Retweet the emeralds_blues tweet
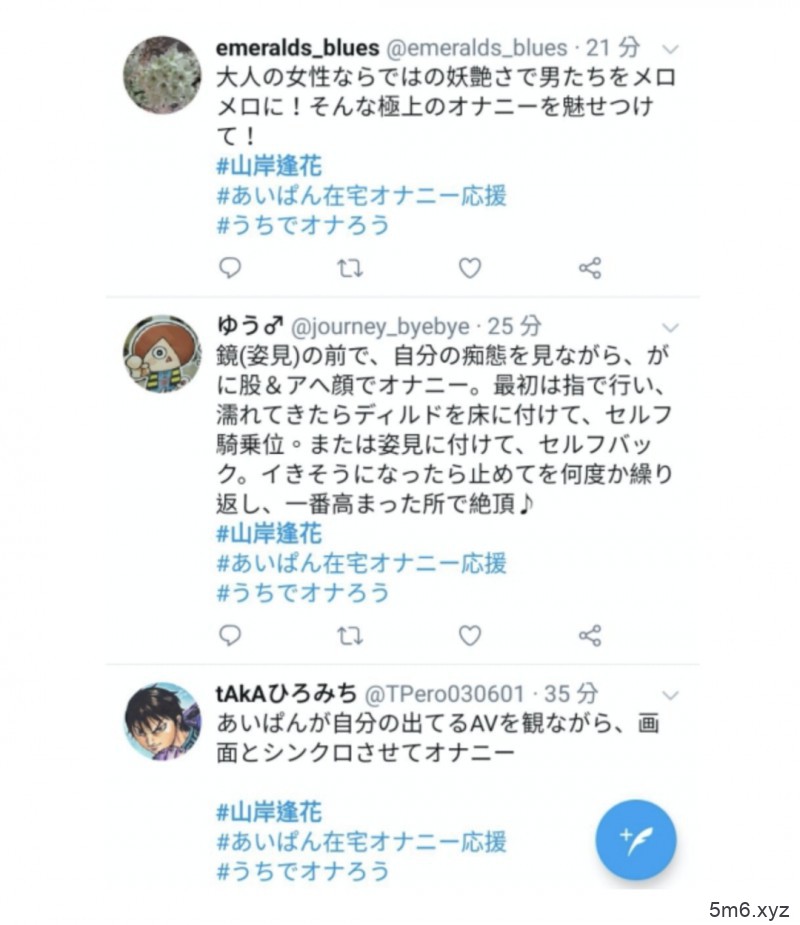 click(x=350, y=267)
